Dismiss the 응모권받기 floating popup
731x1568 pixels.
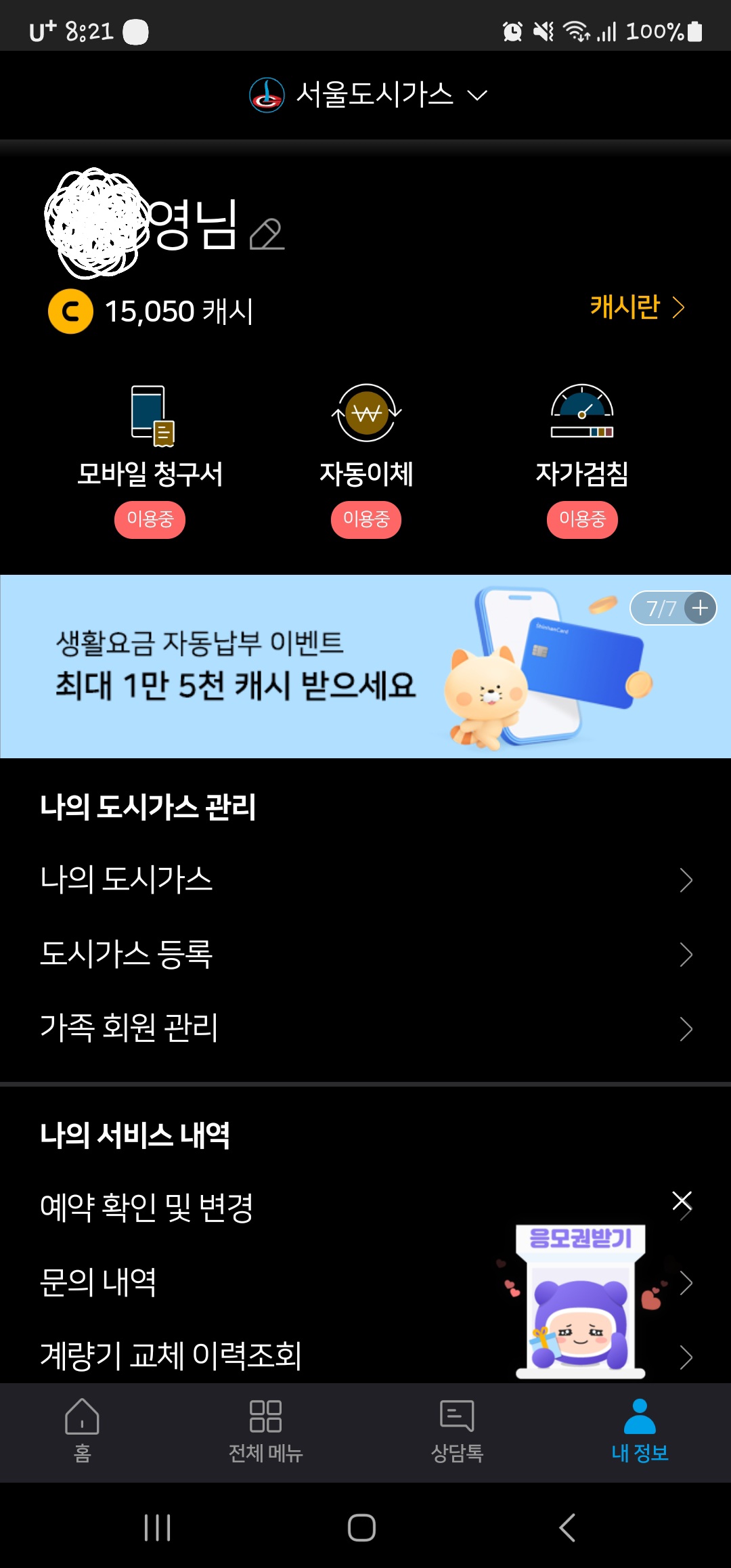coord(682,1201)
